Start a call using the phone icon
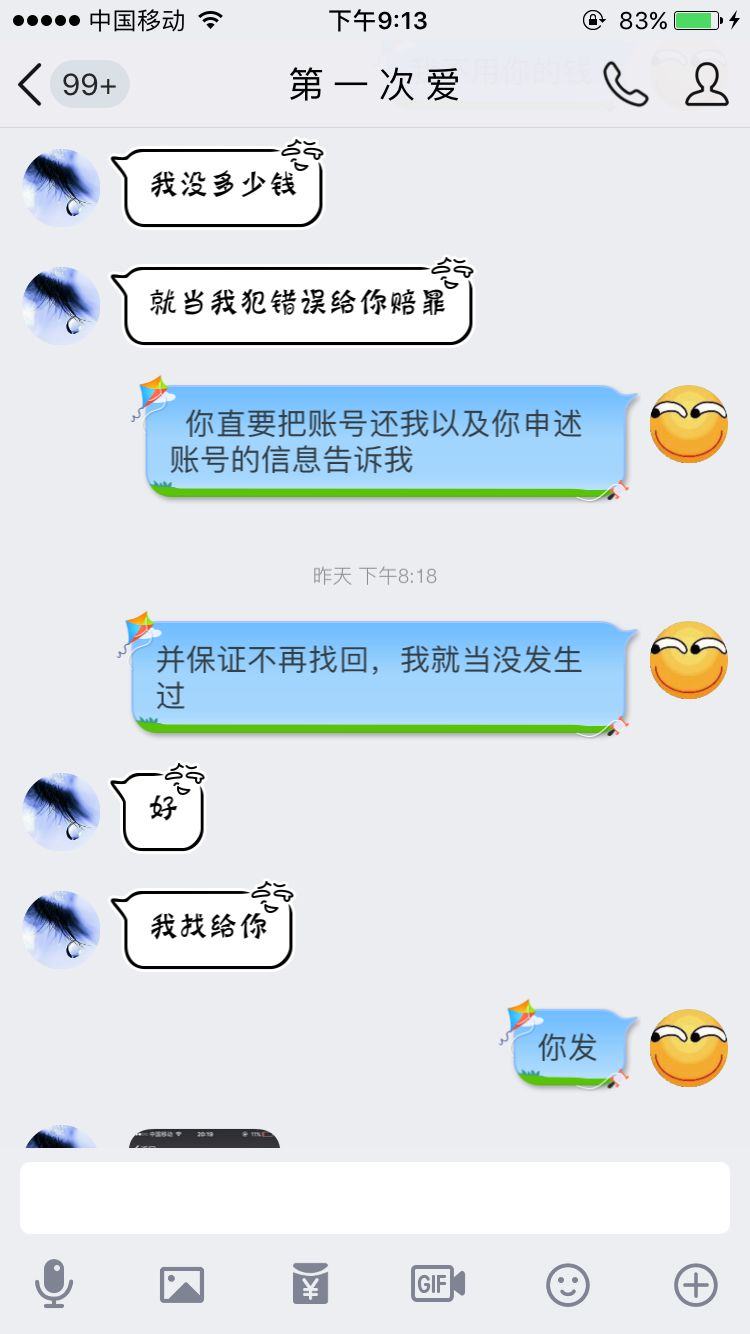Viewport: 750px width, 1334px height. [625, 85]
